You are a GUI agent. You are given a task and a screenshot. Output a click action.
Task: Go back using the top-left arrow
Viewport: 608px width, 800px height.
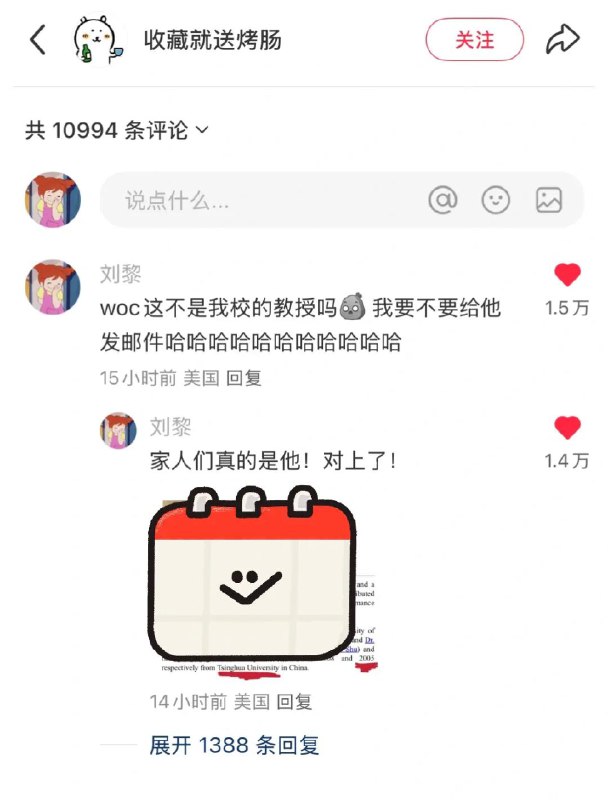(38, 41)
